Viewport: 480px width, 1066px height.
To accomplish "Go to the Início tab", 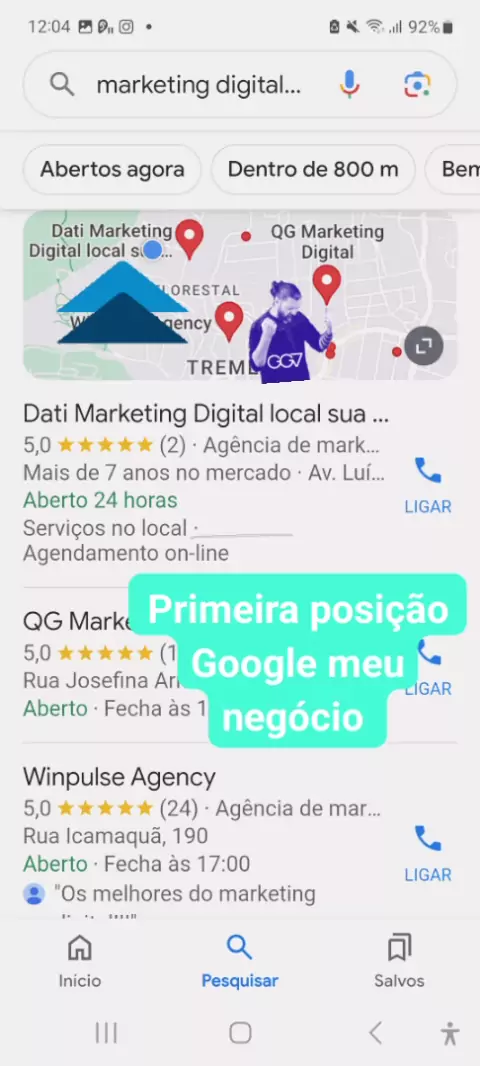I will 80,961.
